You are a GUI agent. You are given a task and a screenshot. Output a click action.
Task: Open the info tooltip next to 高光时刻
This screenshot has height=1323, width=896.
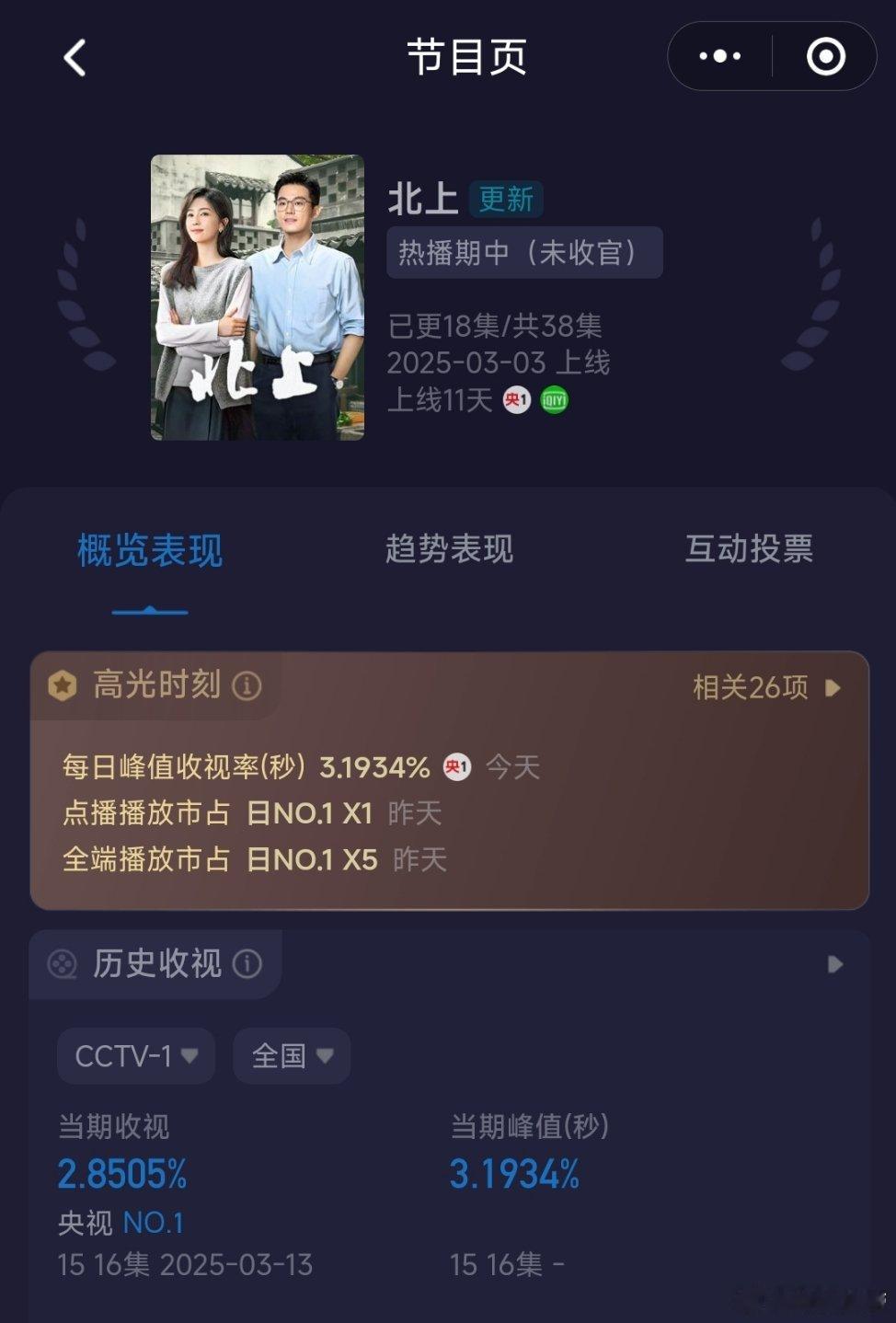pyautogui.click(x=245, y=685)
